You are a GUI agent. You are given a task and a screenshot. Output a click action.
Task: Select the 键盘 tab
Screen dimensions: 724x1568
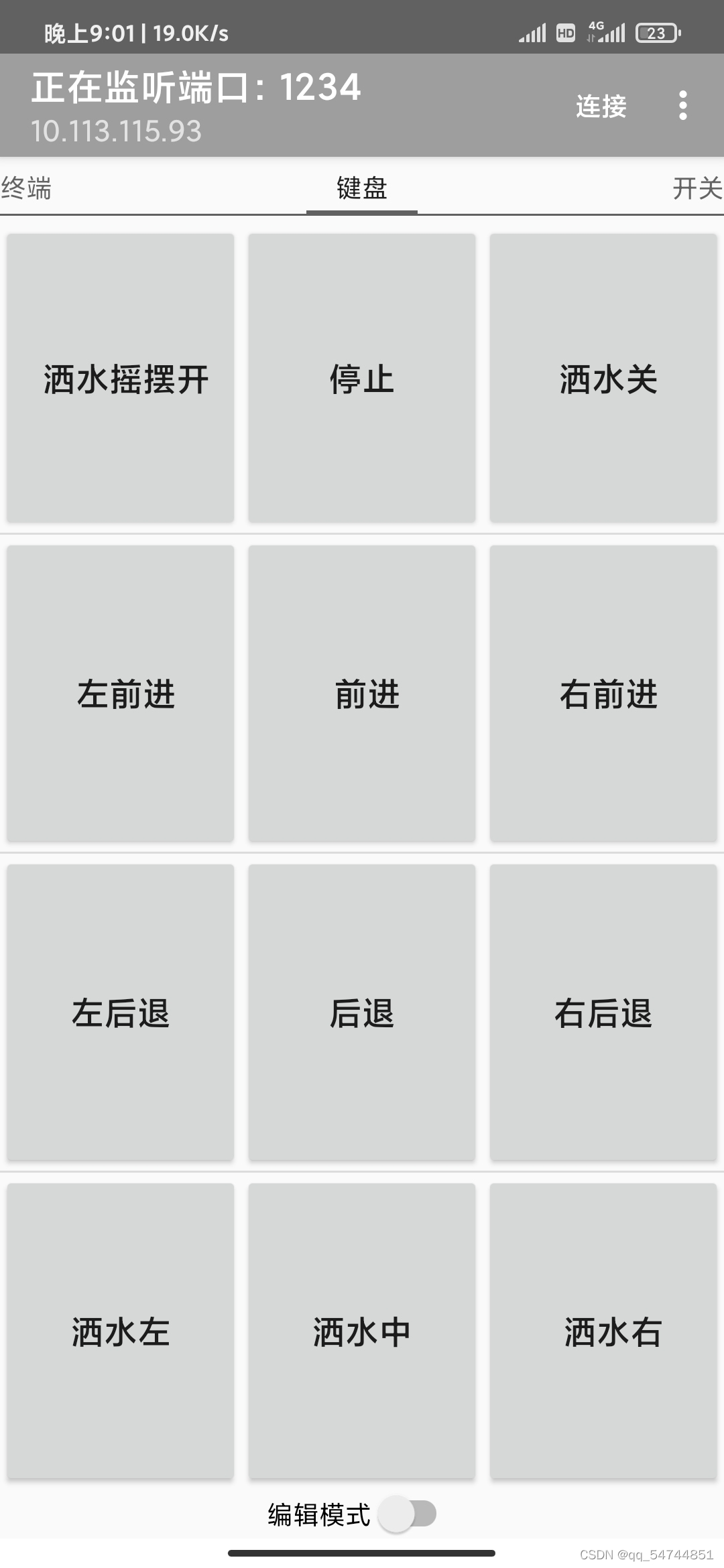coord(362,188)
